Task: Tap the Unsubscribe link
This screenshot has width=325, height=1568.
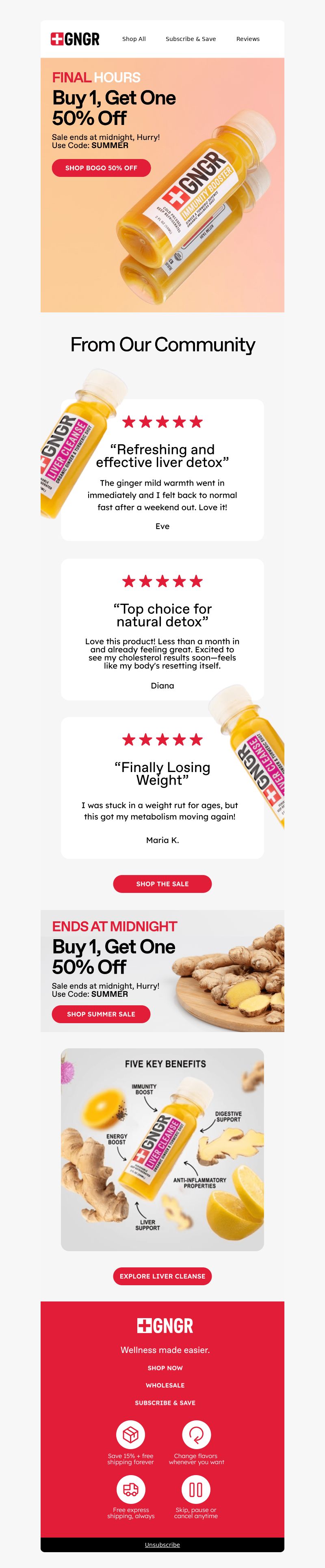Action: point(162,1544)
